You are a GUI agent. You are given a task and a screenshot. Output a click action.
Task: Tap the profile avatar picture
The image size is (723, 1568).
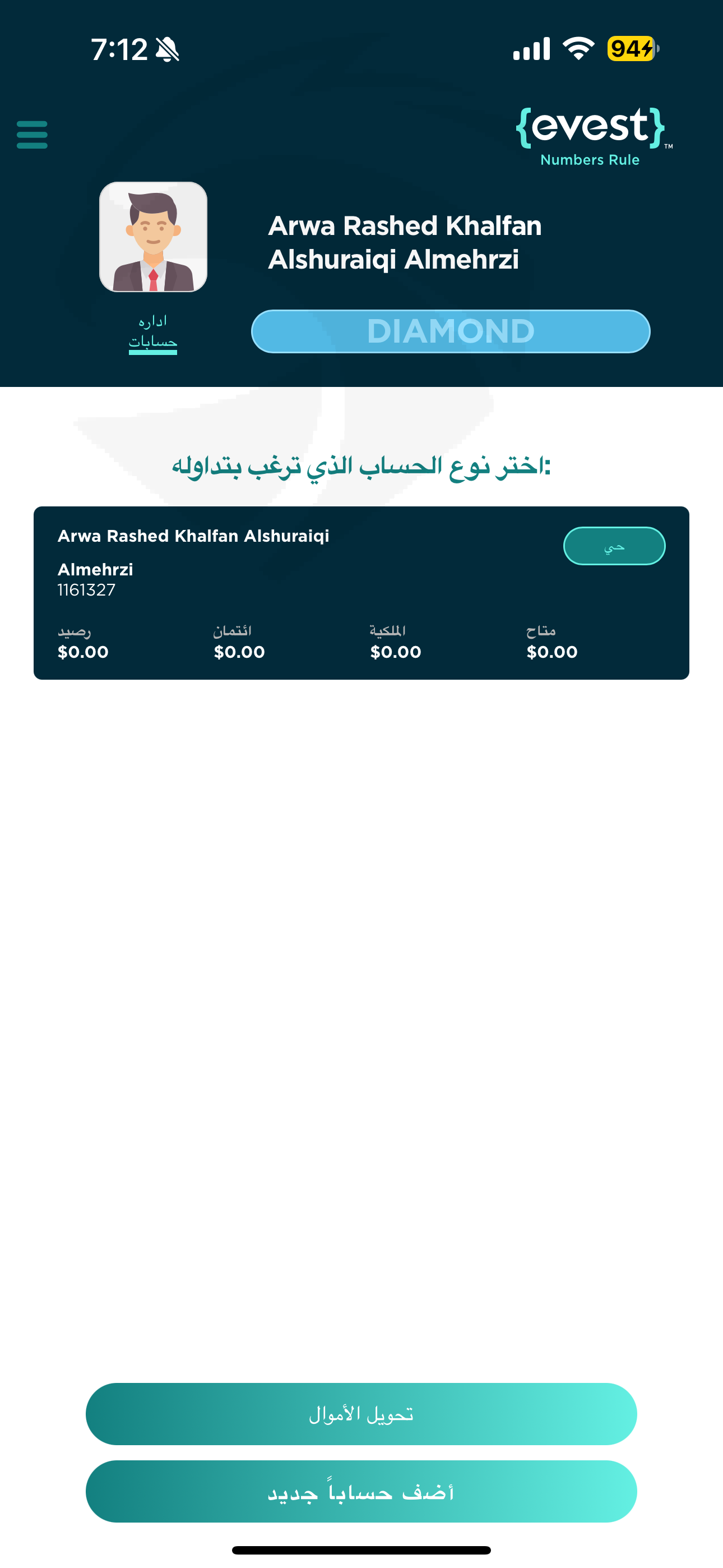point(154,237)
